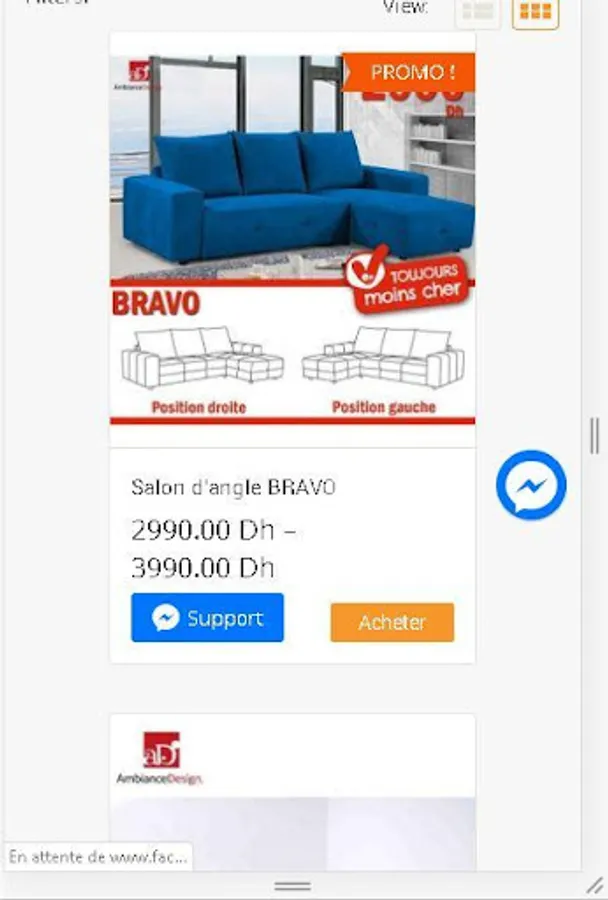Open the Salon d'angle BRAVO title link
The width and height of the screenshot is (608, 900).
point(233,488)
